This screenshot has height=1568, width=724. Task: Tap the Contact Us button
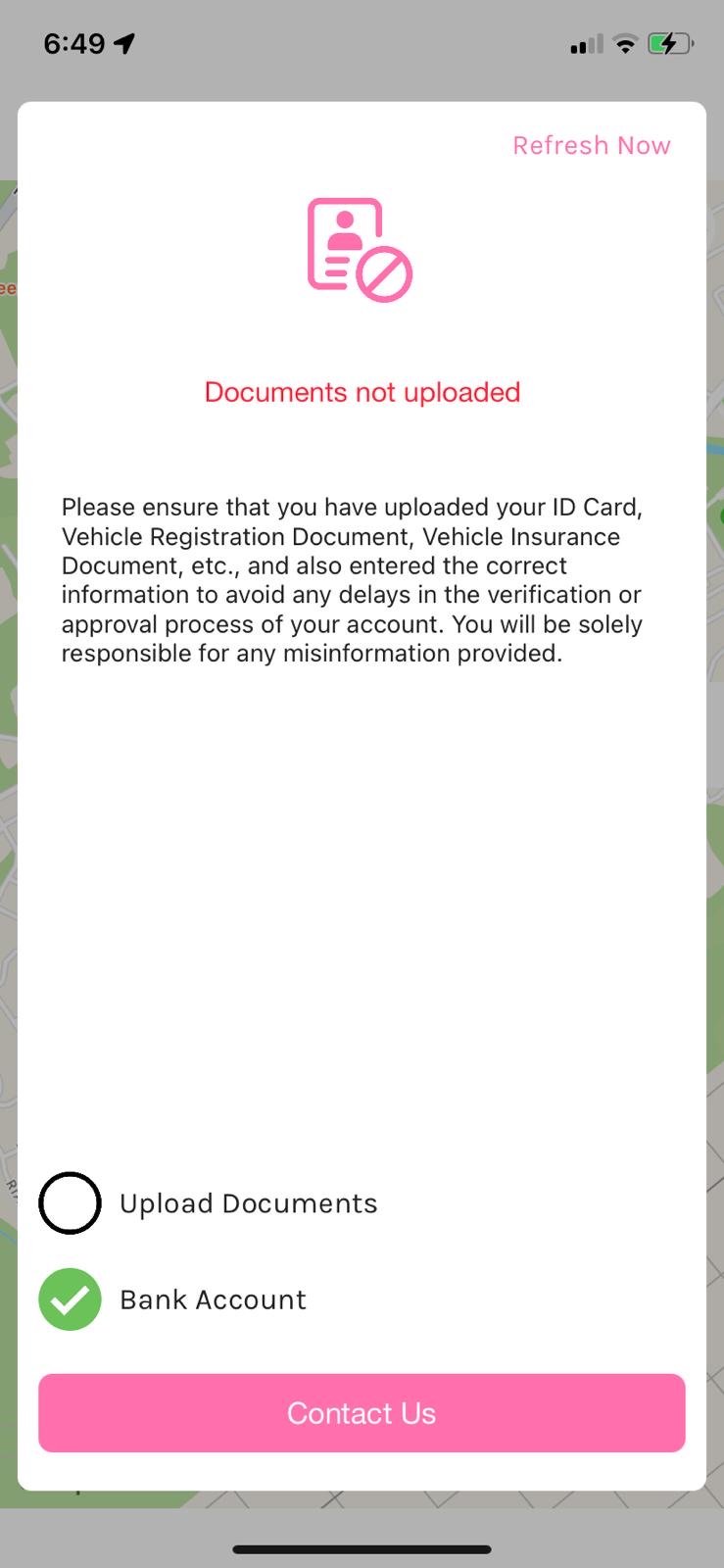(362, 1412)
